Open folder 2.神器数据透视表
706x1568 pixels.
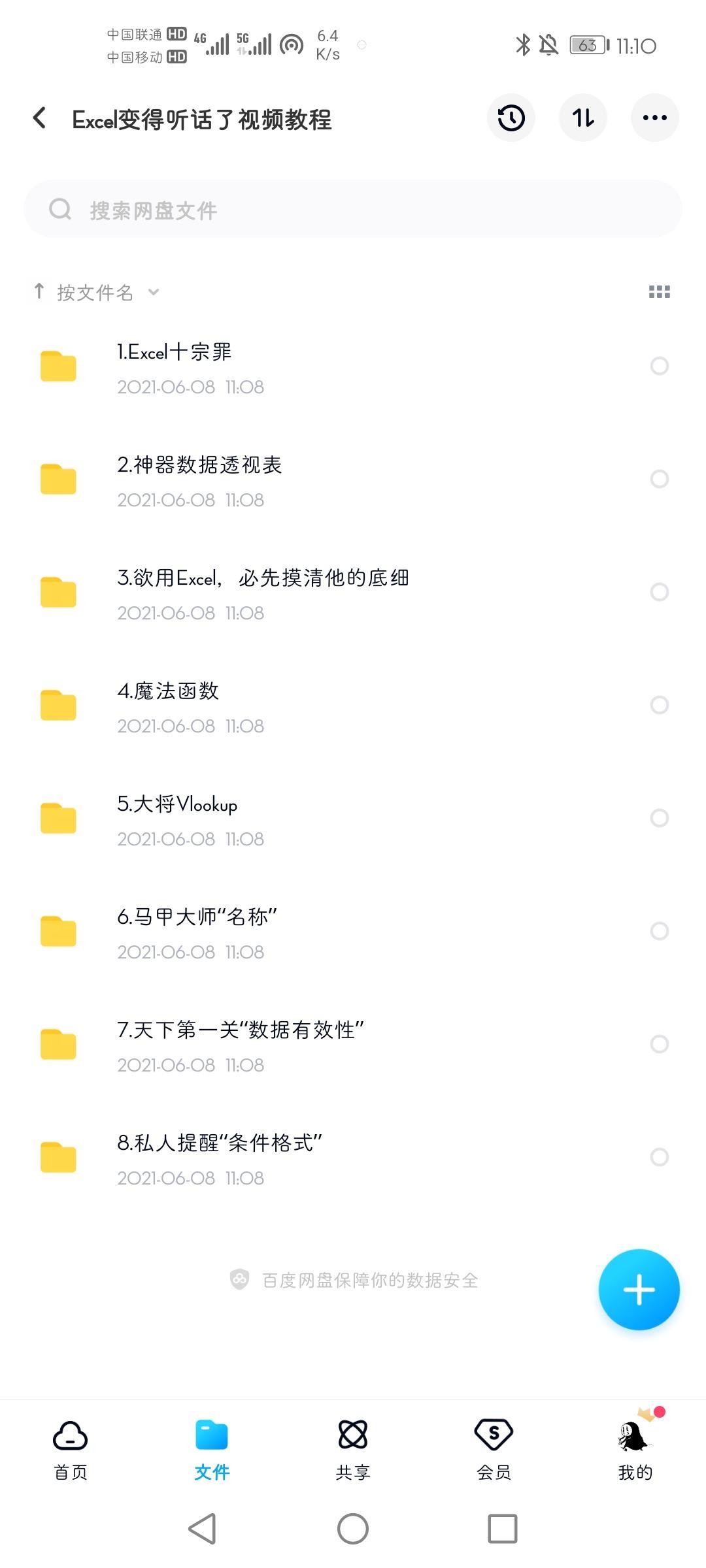click(261, 480)
